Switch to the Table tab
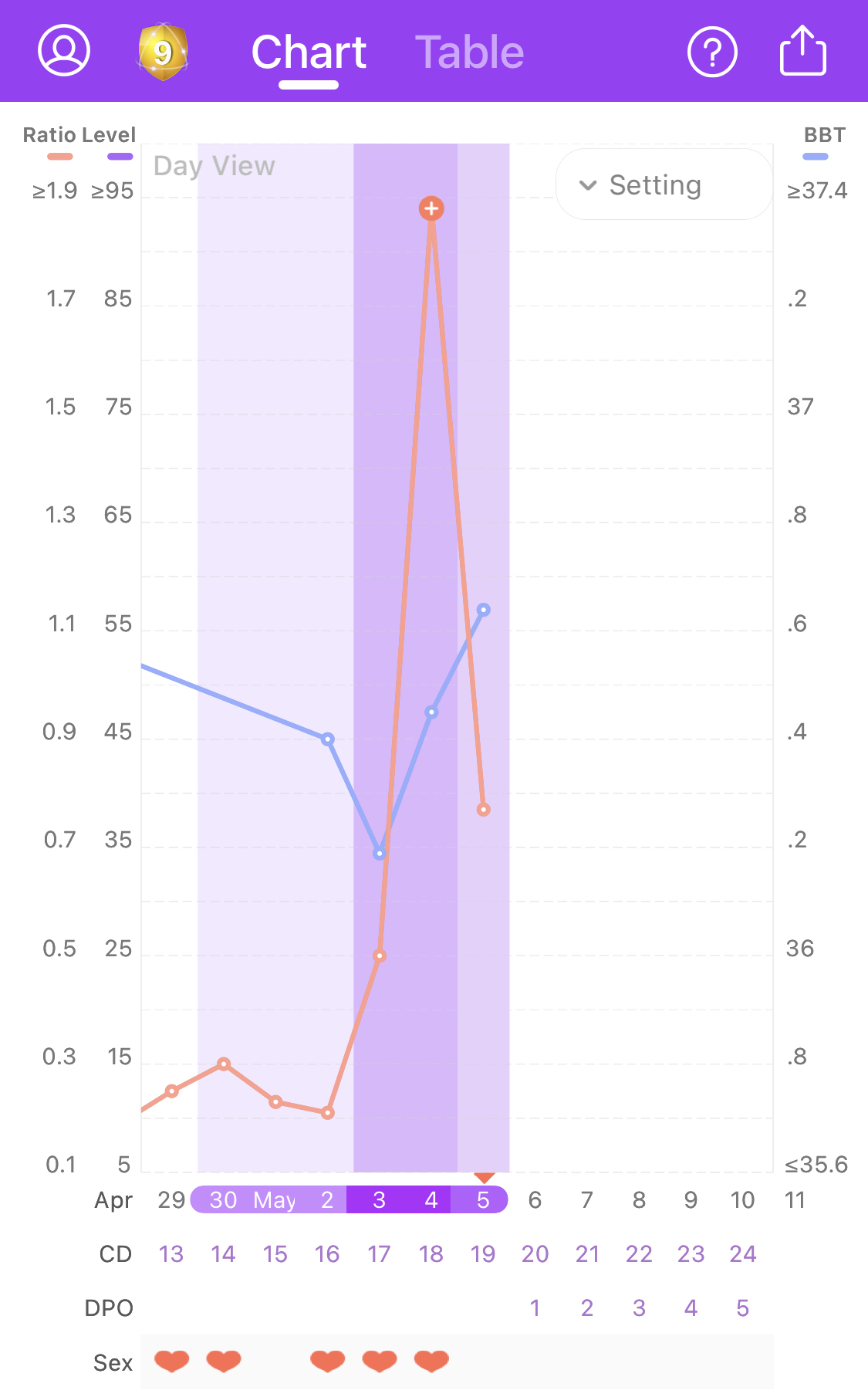Image resolution: width=868 pixels, height=1397 pixels. click(x=469, y=52)
